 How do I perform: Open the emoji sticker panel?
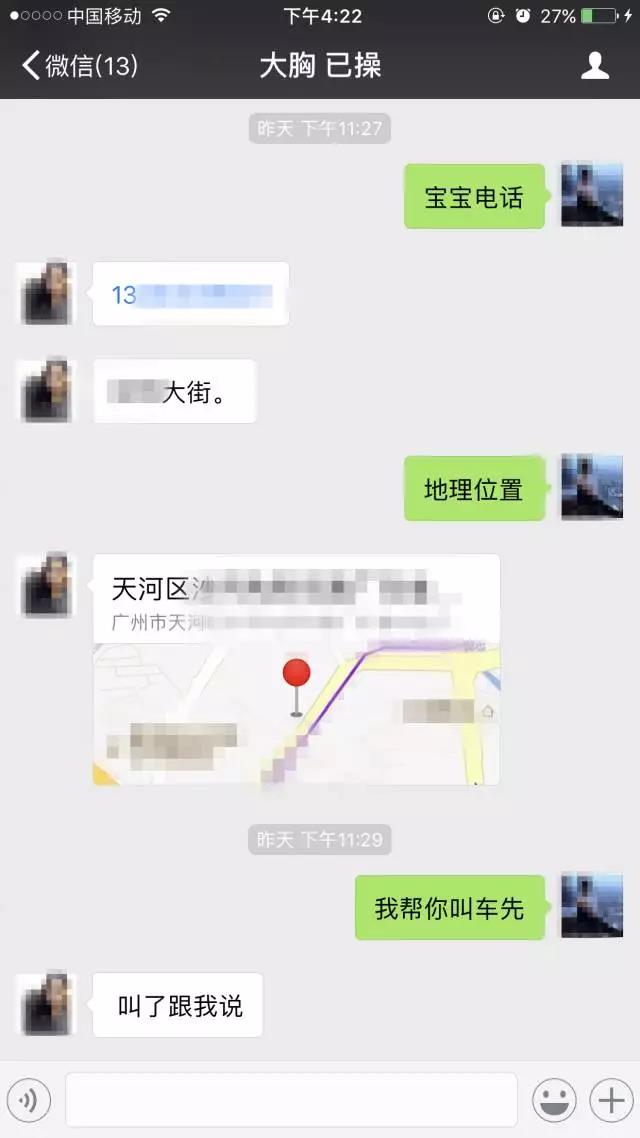pos(553,1100)
